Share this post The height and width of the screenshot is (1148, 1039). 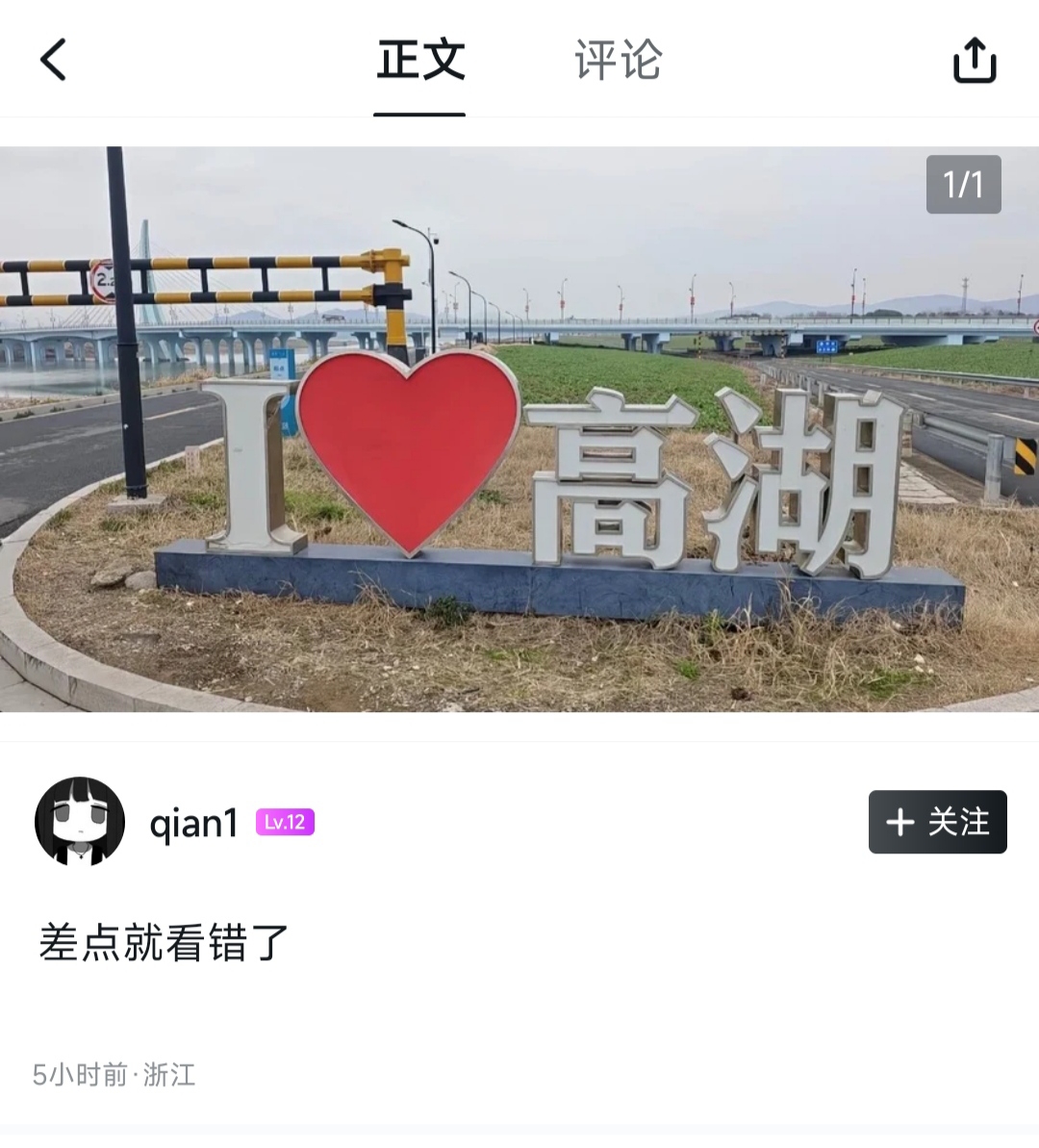tap(974, 60)
